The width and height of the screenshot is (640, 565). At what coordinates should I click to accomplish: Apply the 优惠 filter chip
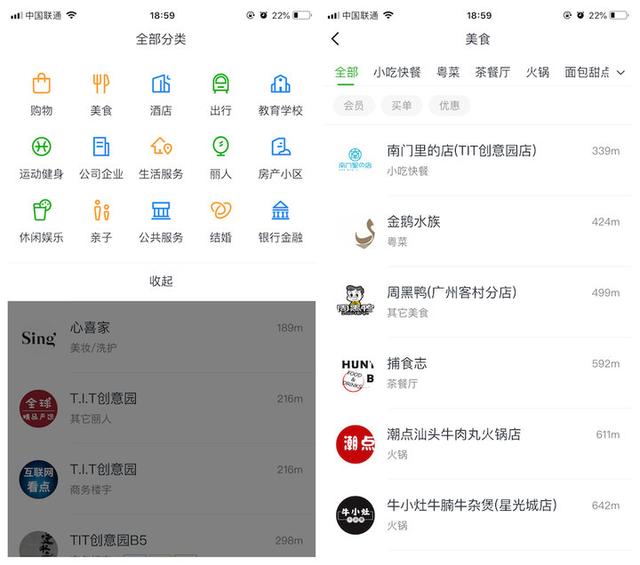449,105
